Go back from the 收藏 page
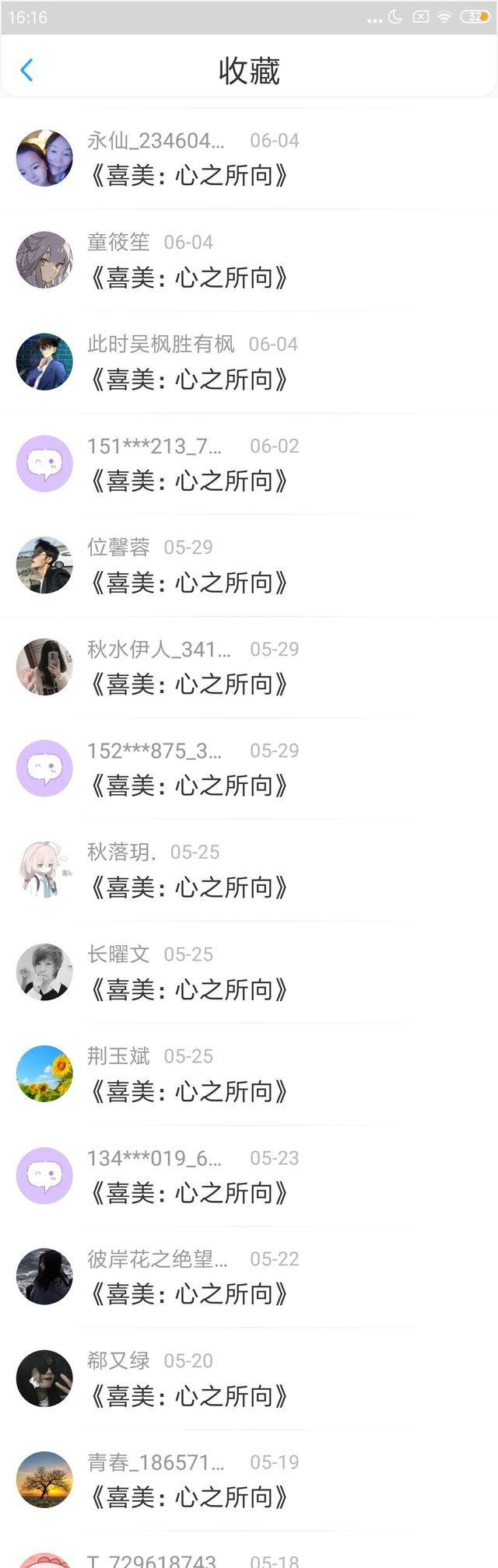 pyautogui.click(x=26, y=71)
